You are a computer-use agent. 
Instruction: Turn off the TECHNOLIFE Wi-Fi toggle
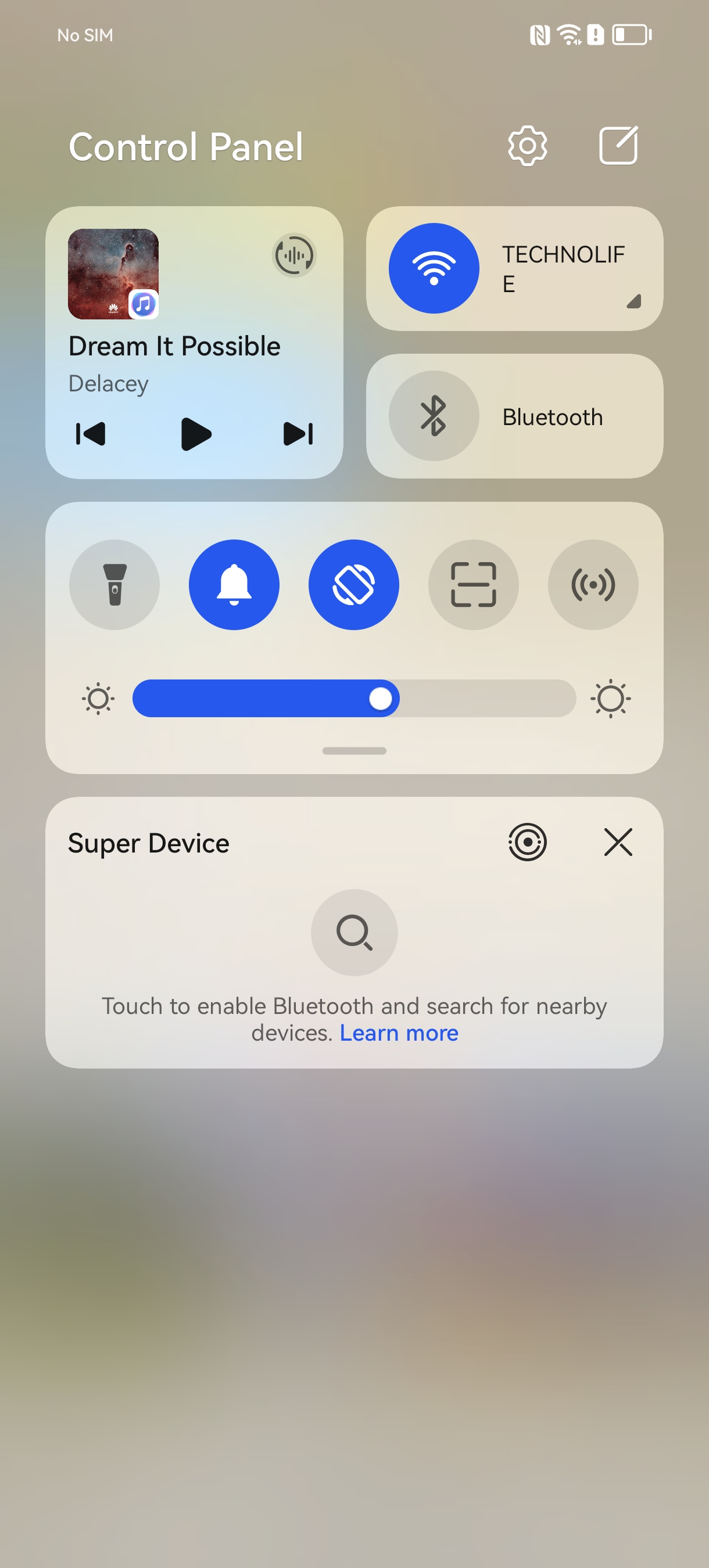434,268
